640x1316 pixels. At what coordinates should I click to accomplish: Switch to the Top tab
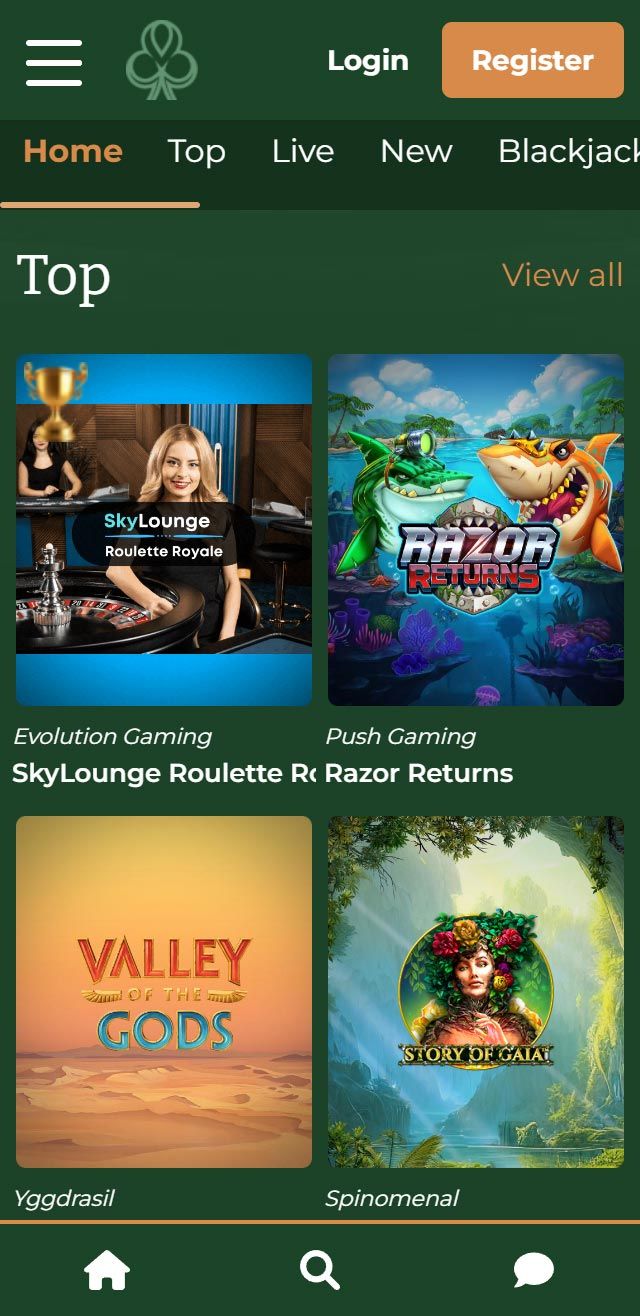pos(196,152)
